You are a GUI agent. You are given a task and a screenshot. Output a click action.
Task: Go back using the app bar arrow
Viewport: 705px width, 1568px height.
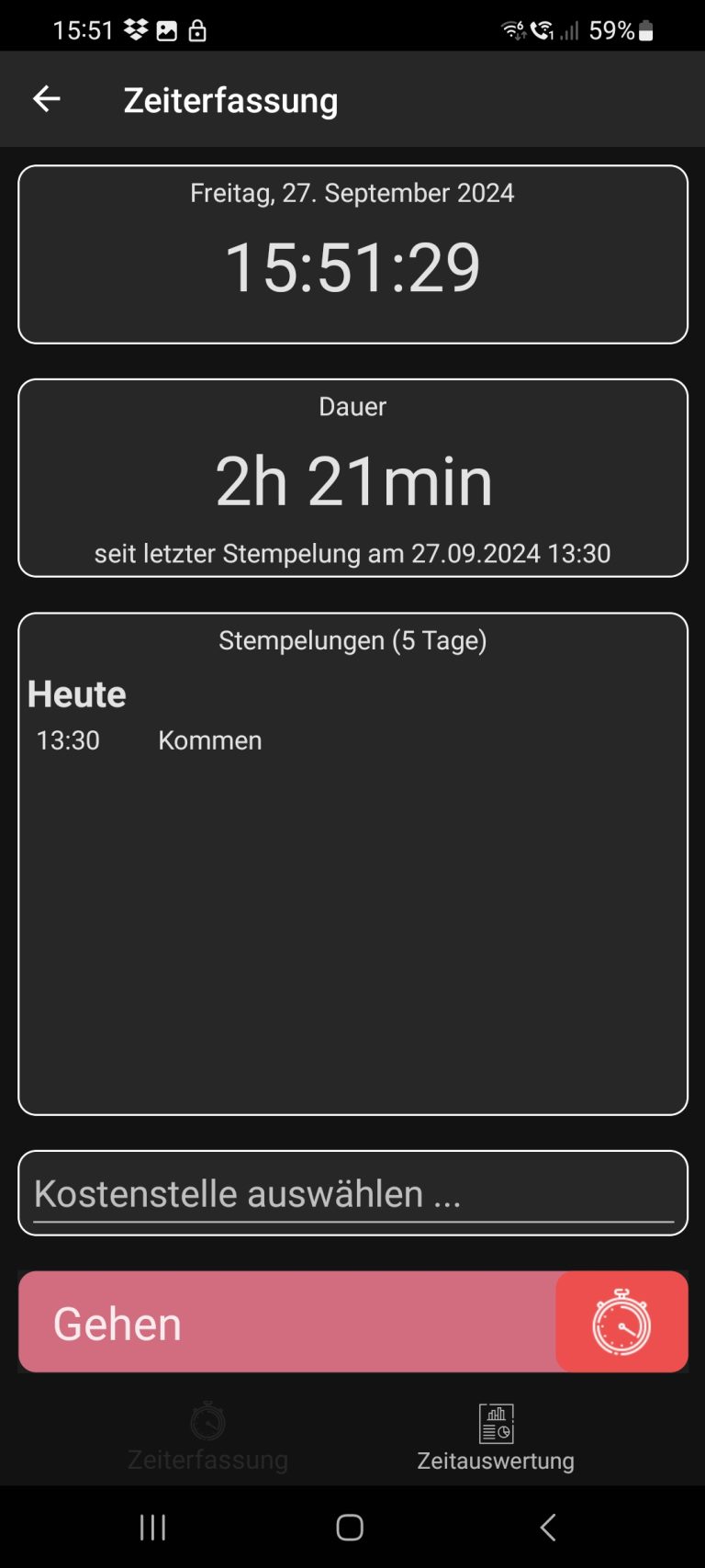(x=46, y=99)
